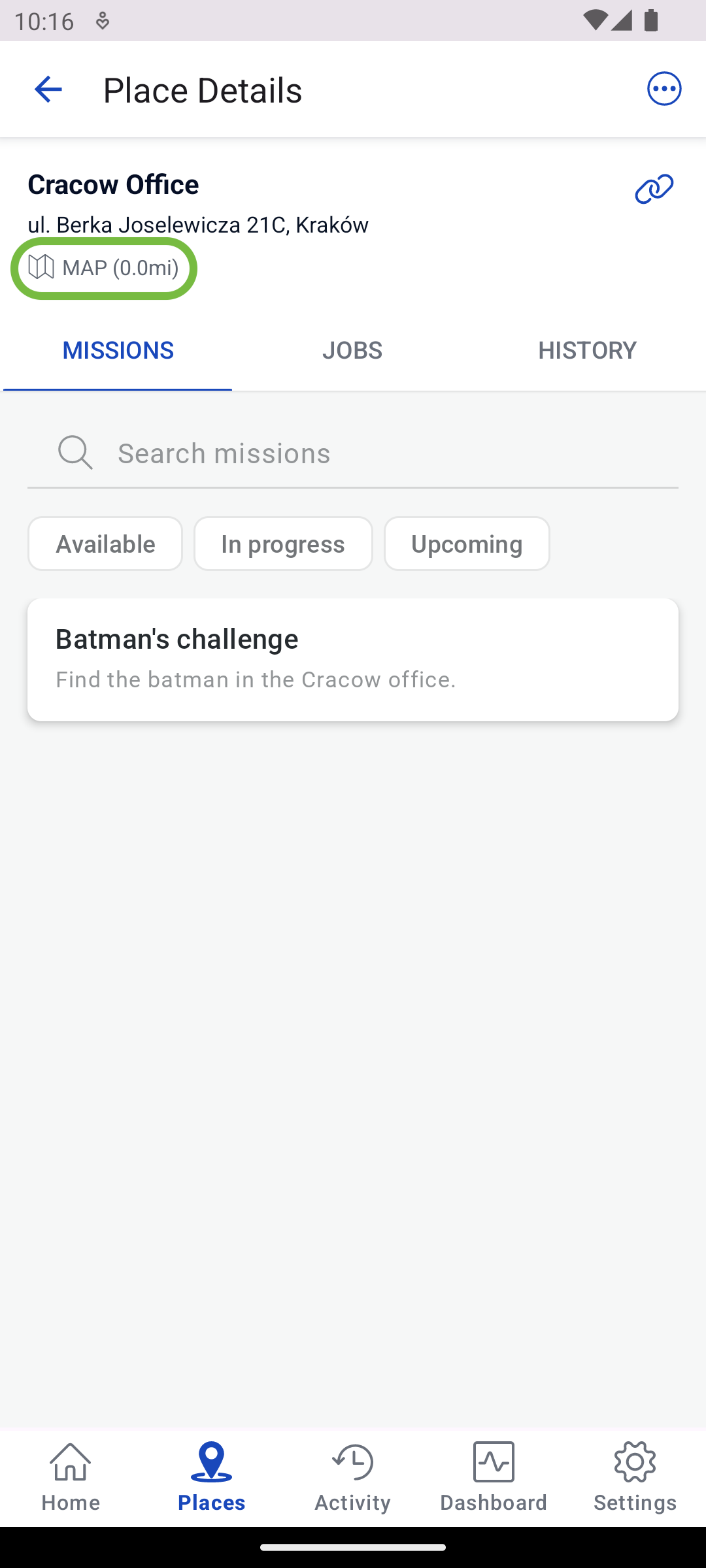Open the Settings tab

tap(635, 1477)
